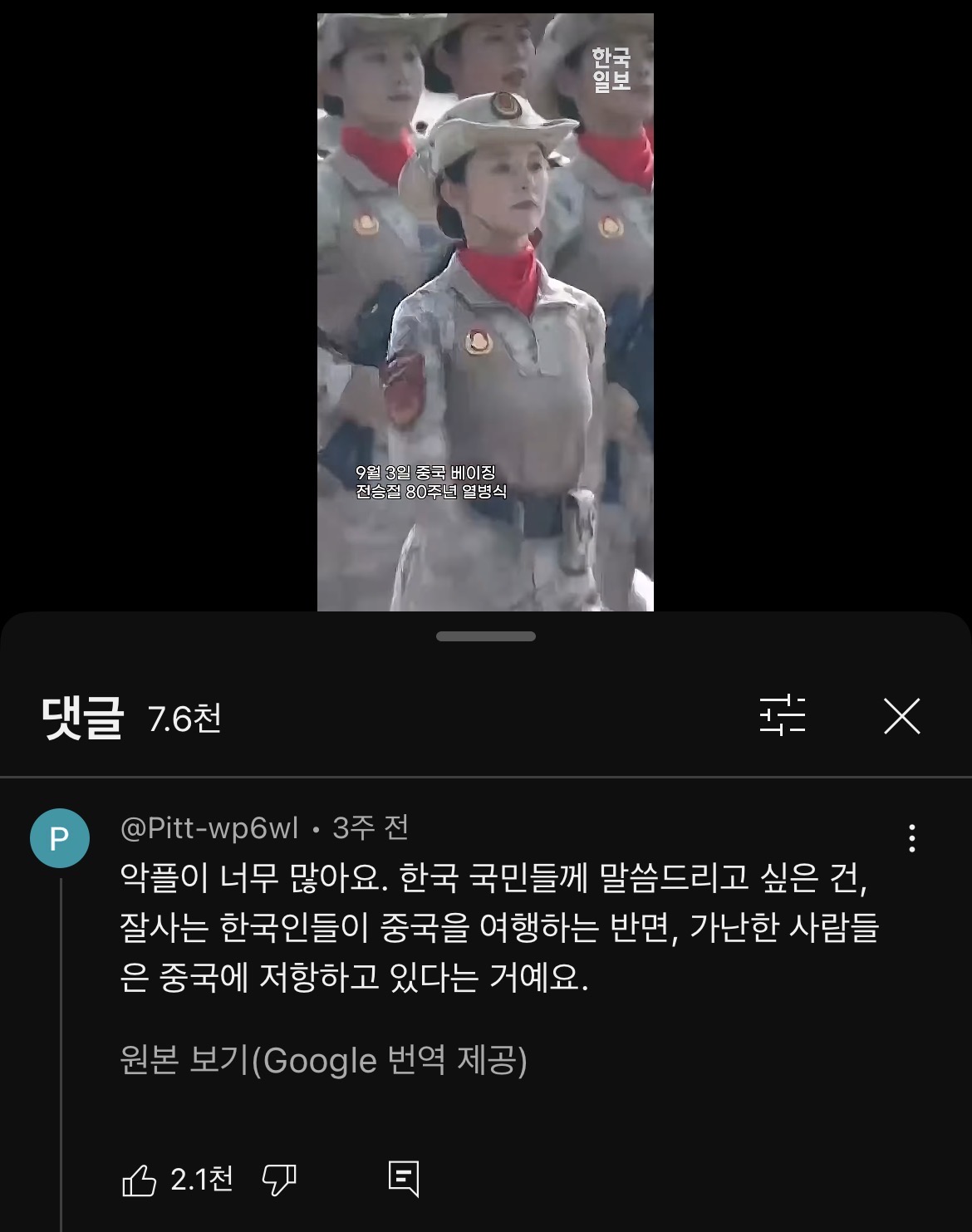The width and height of the screenshot is (972, 1232).
Task: Tap the video player above comments
Action: (x=485, y=312)
